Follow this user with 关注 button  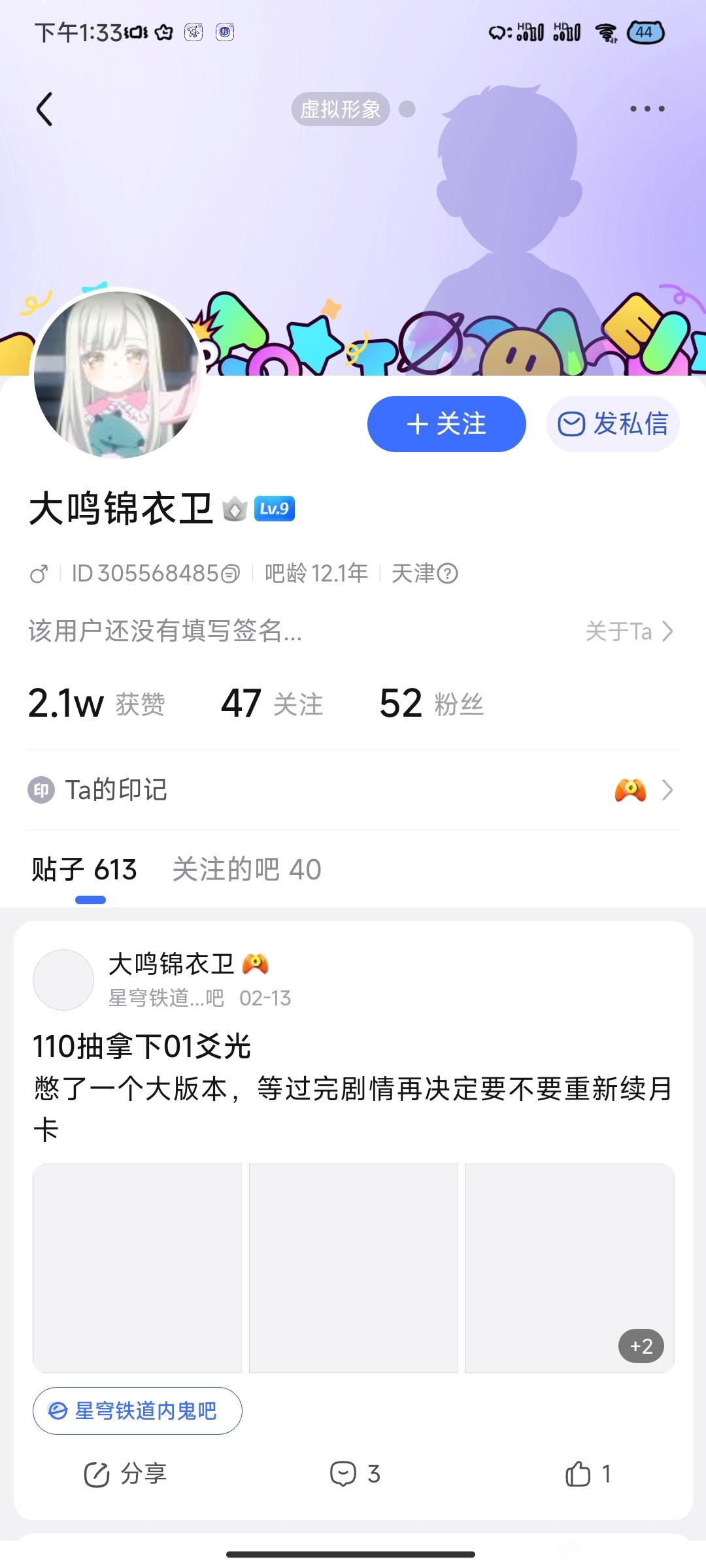click(446, 424)
